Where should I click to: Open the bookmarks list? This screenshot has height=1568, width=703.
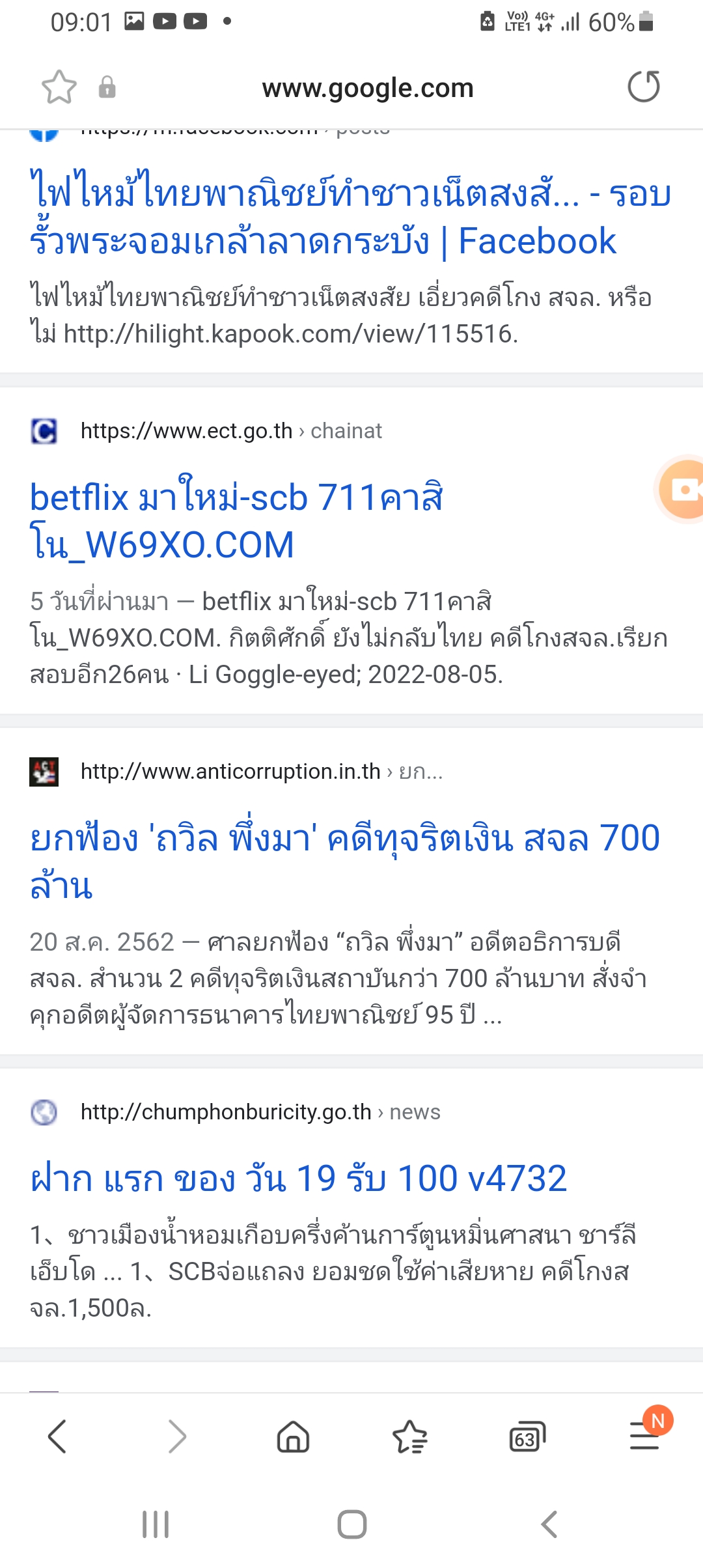tap(410, 1436)
